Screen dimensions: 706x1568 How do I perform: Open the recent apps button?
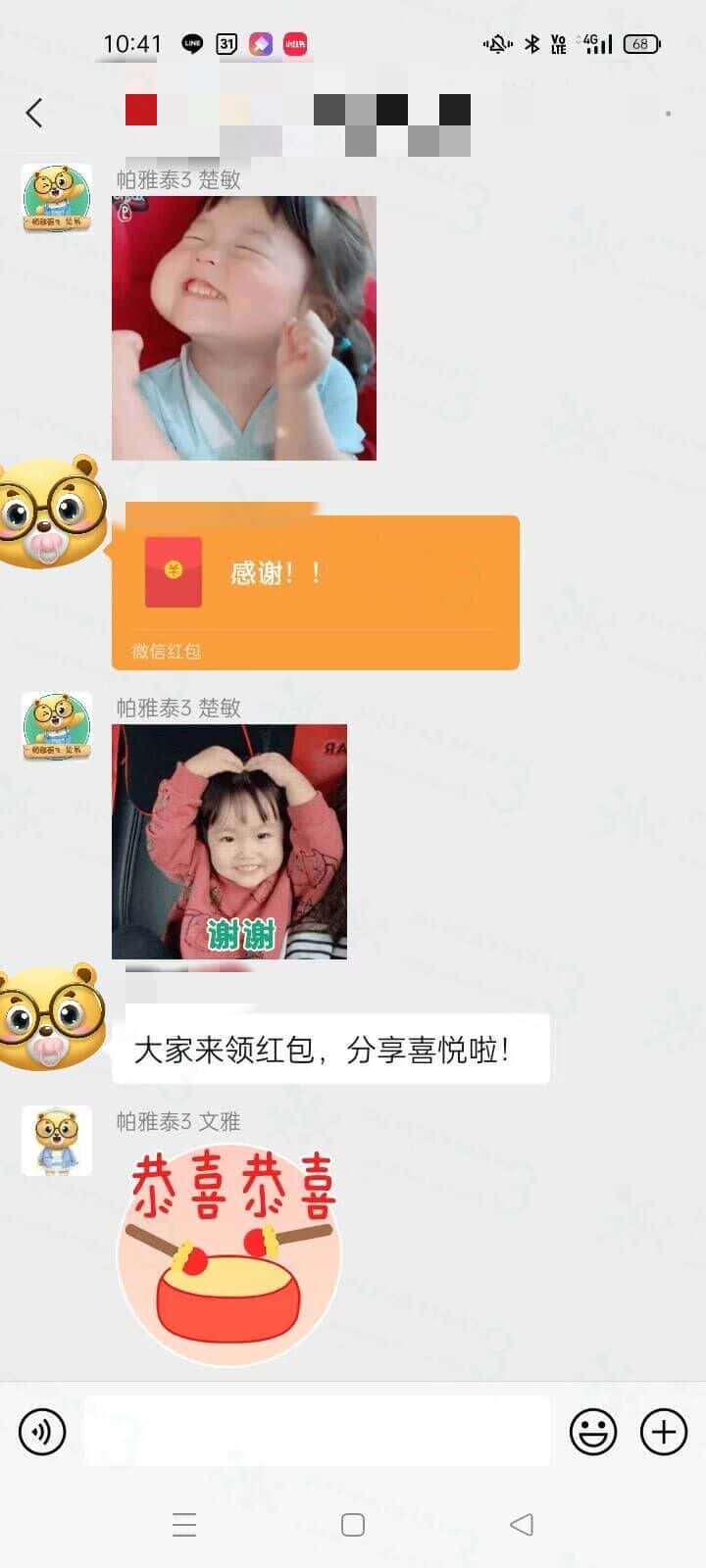[184, 1525]
